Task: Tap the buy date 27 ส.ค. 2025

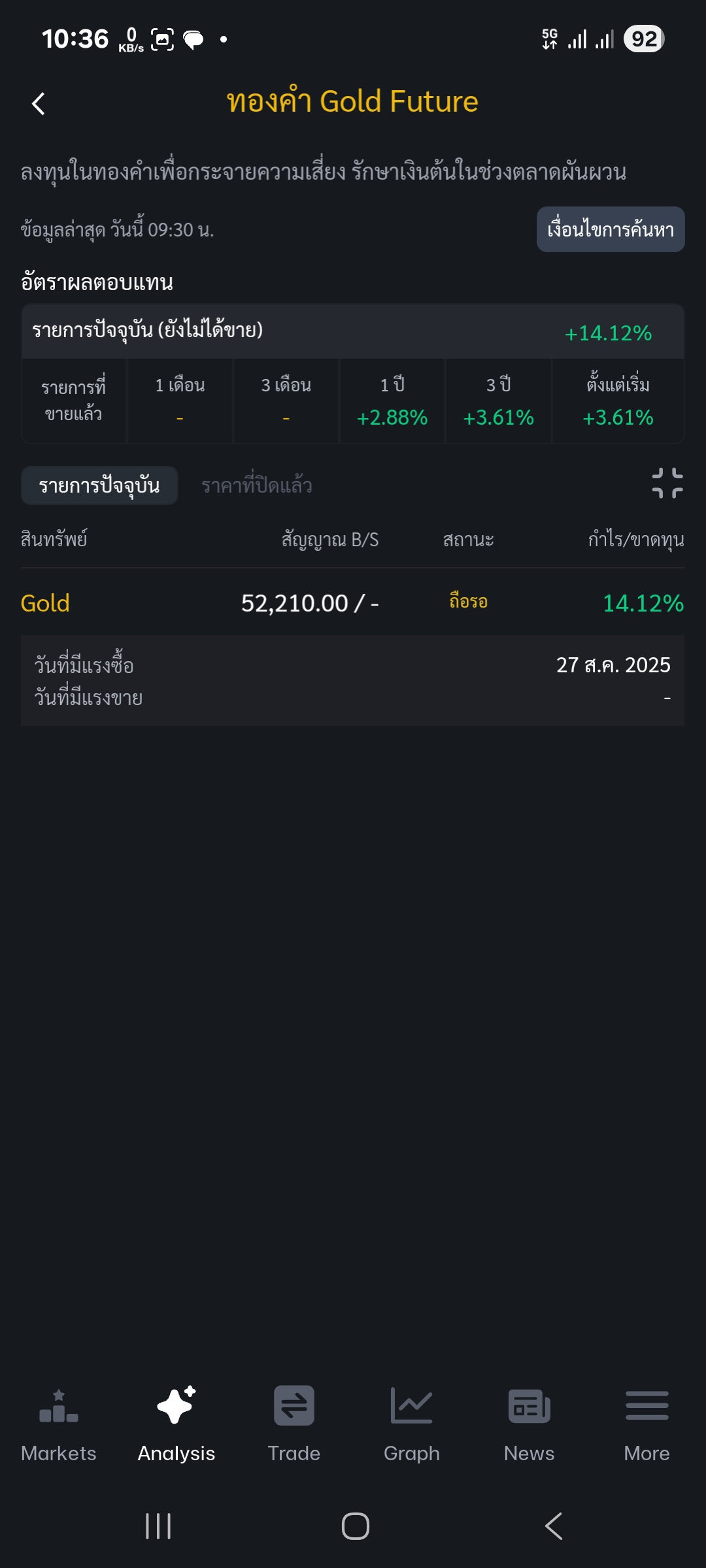Action: click(613, 665)
